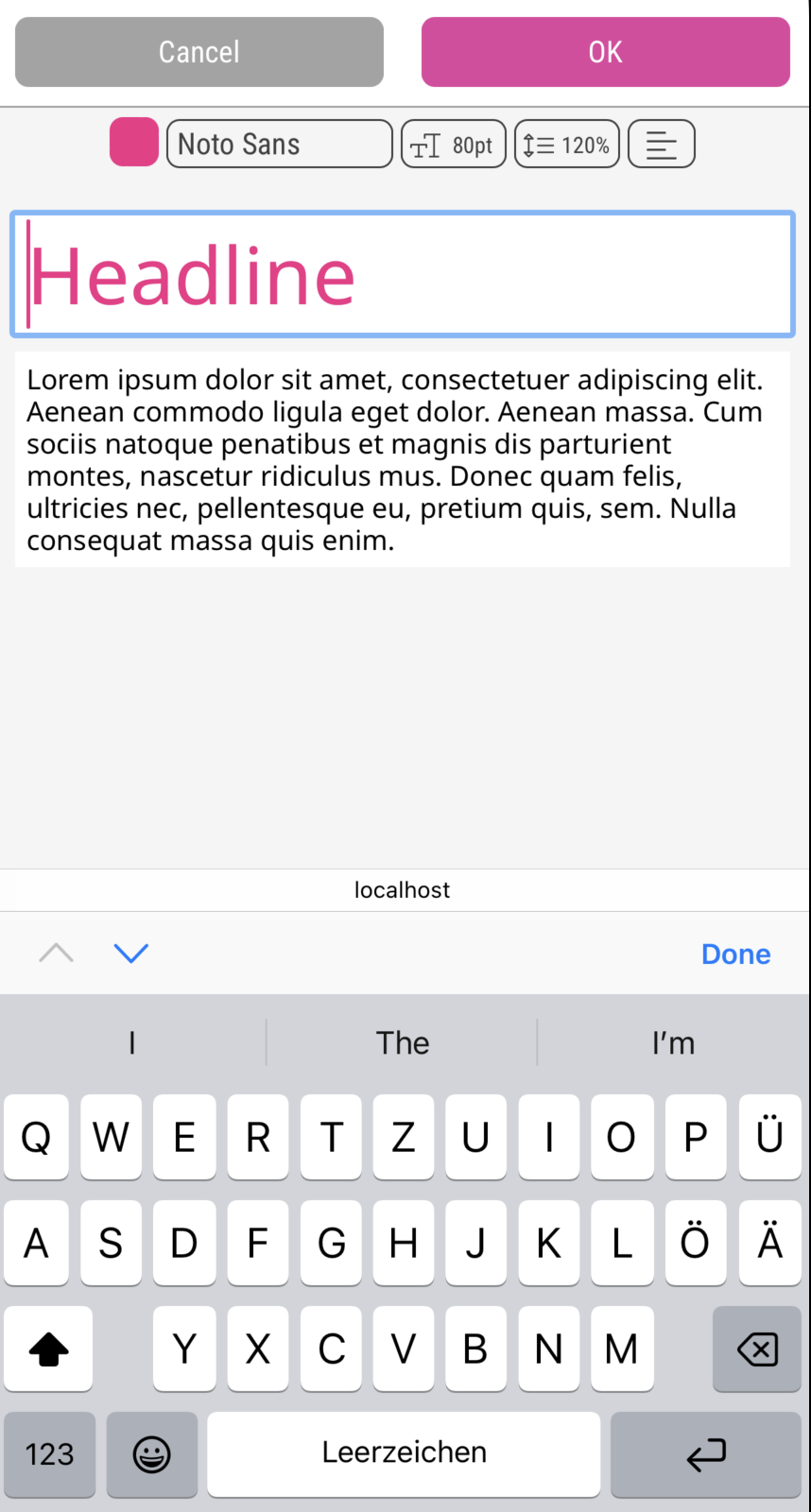Switch keyboard to 123 numbers layout
The height and width of the screenshot is (1512, 811).
tap(50, 1454)
